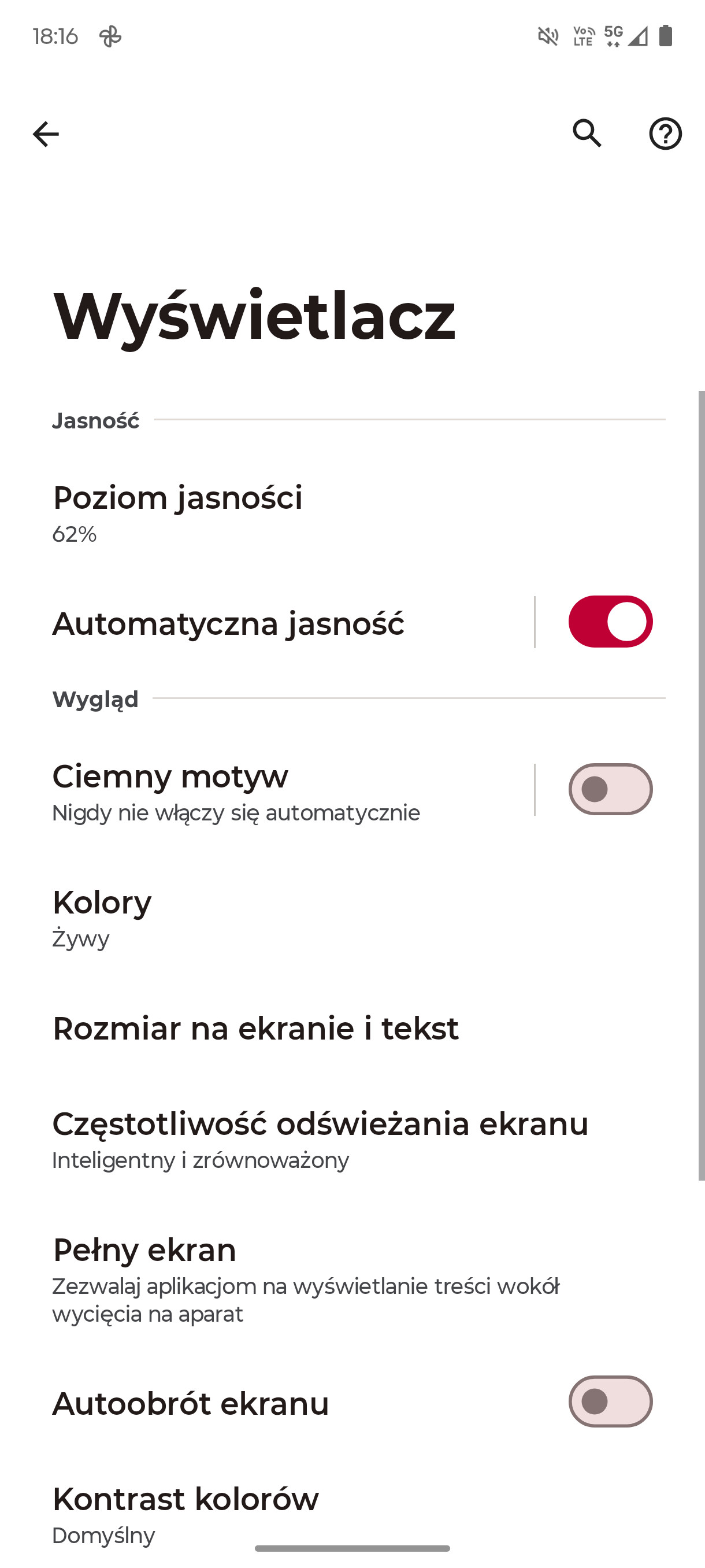Screen dimensions: 705x1568
Task: Open Częstotliwość odświeżania ekranu
Action: tap(353, 1140)
